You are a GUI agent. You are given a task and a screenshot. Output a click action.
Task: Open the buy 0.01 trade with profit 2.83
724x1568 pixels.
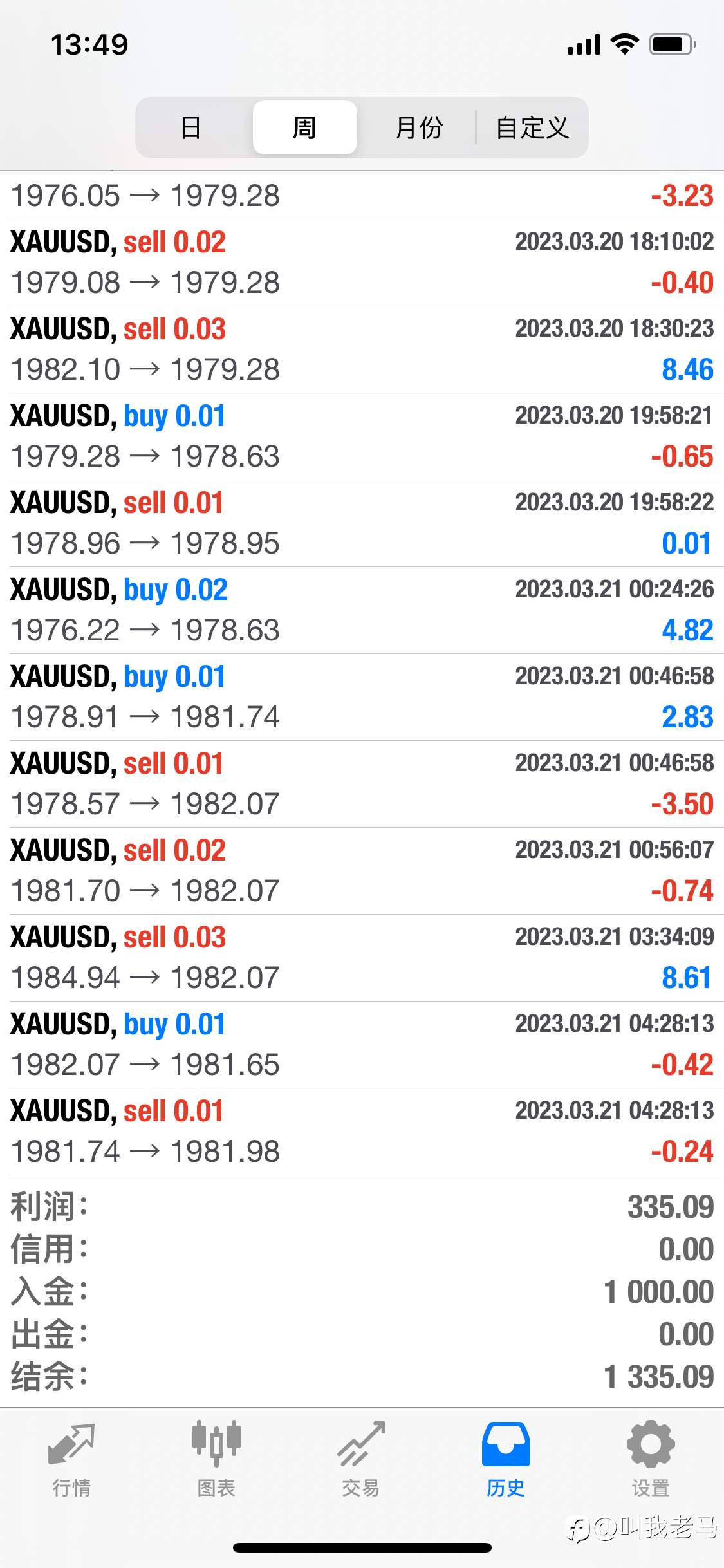362,697
